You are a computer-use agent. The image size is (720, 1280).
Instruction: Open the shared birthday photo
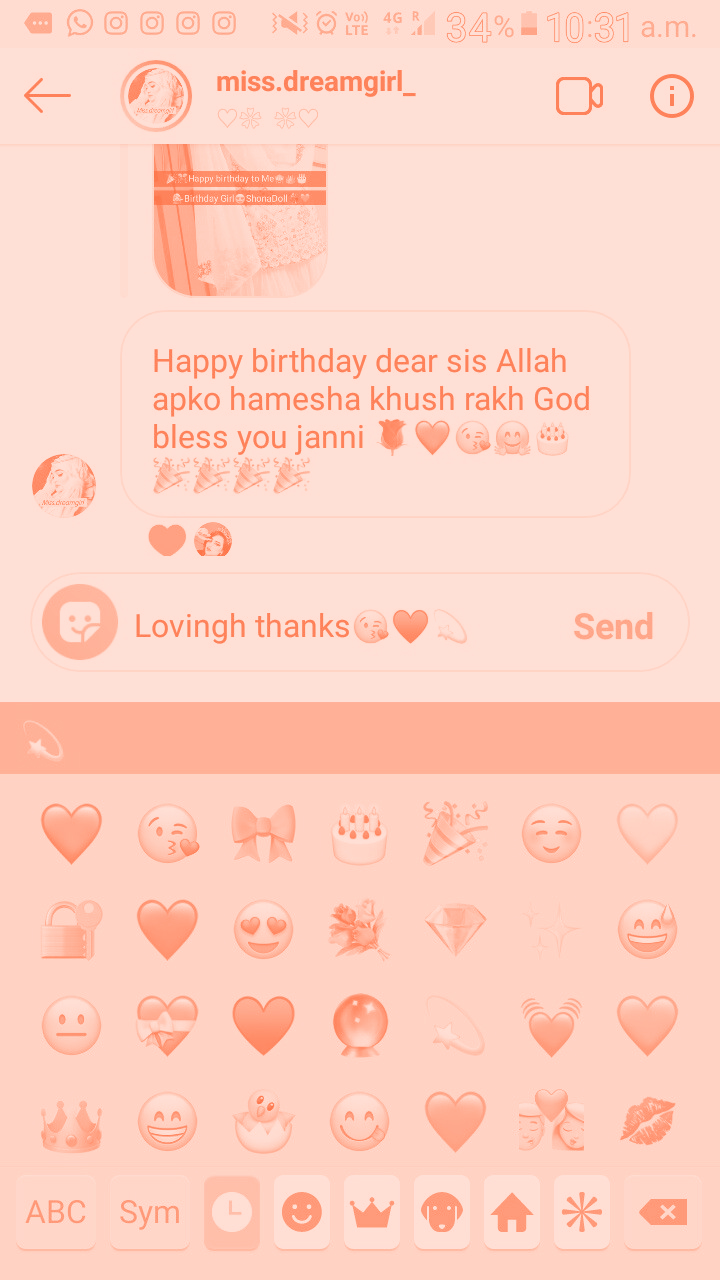pyautogui.click(x=240, y=220)
